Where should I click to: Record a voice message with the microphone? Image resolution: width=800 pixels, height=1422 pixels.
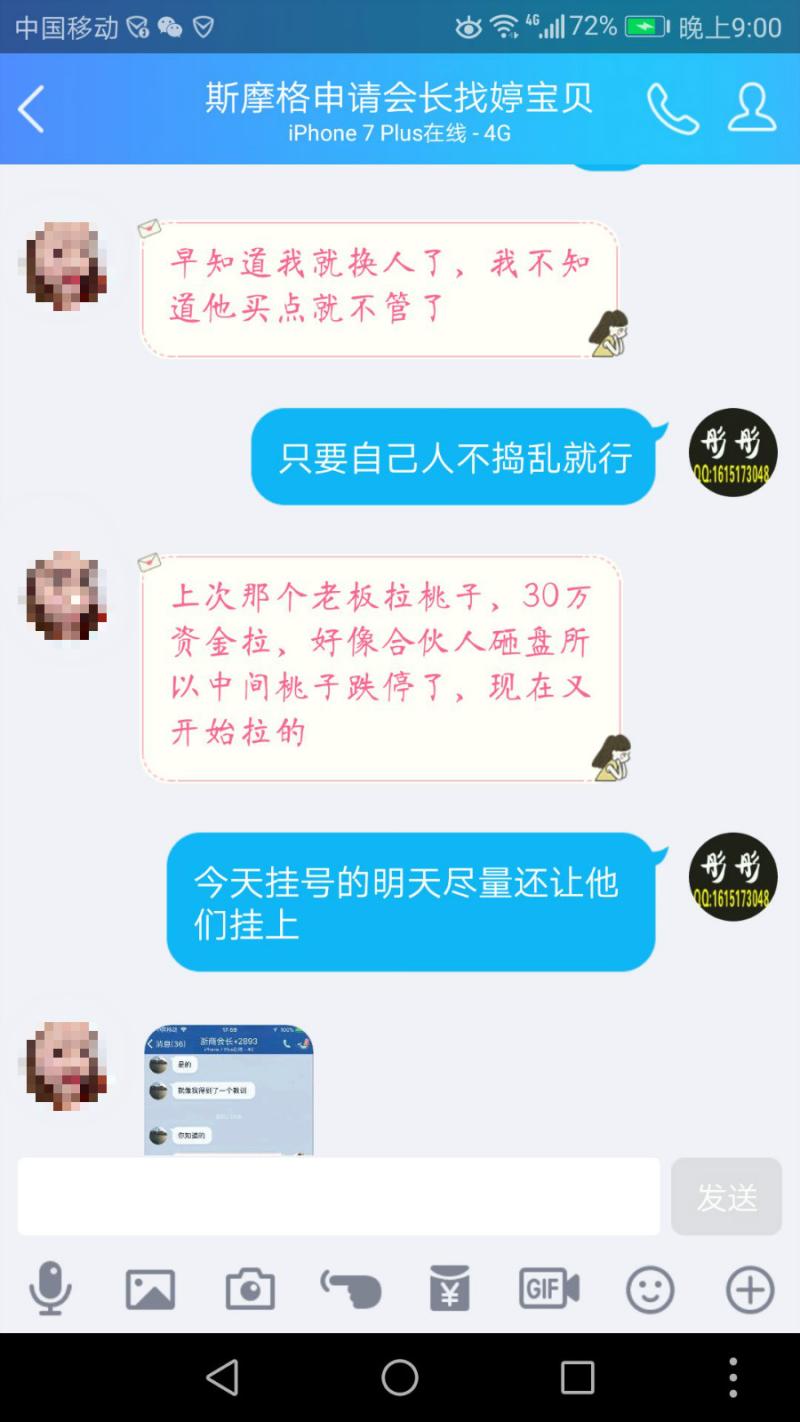tap(50, 1289)
